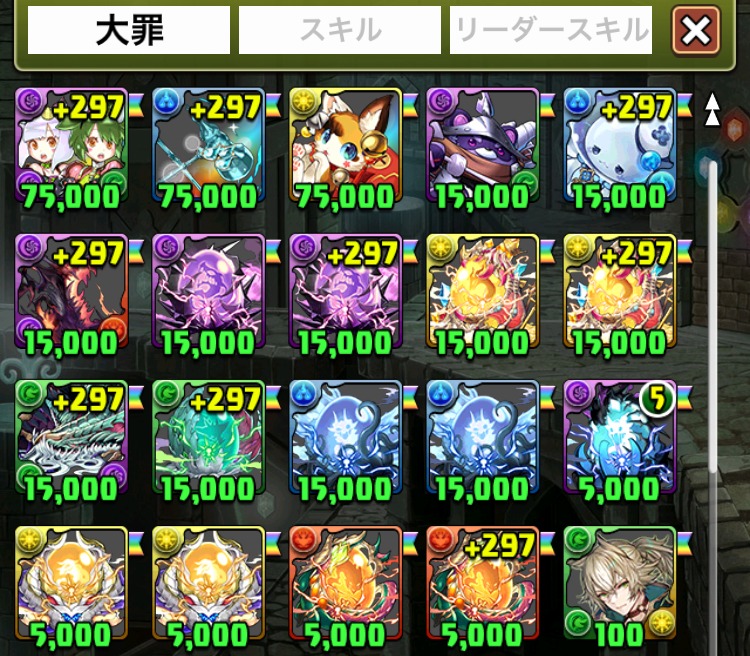Jump to top with double arrow icon
750x656 pixels.
click(x=713, y=109)
